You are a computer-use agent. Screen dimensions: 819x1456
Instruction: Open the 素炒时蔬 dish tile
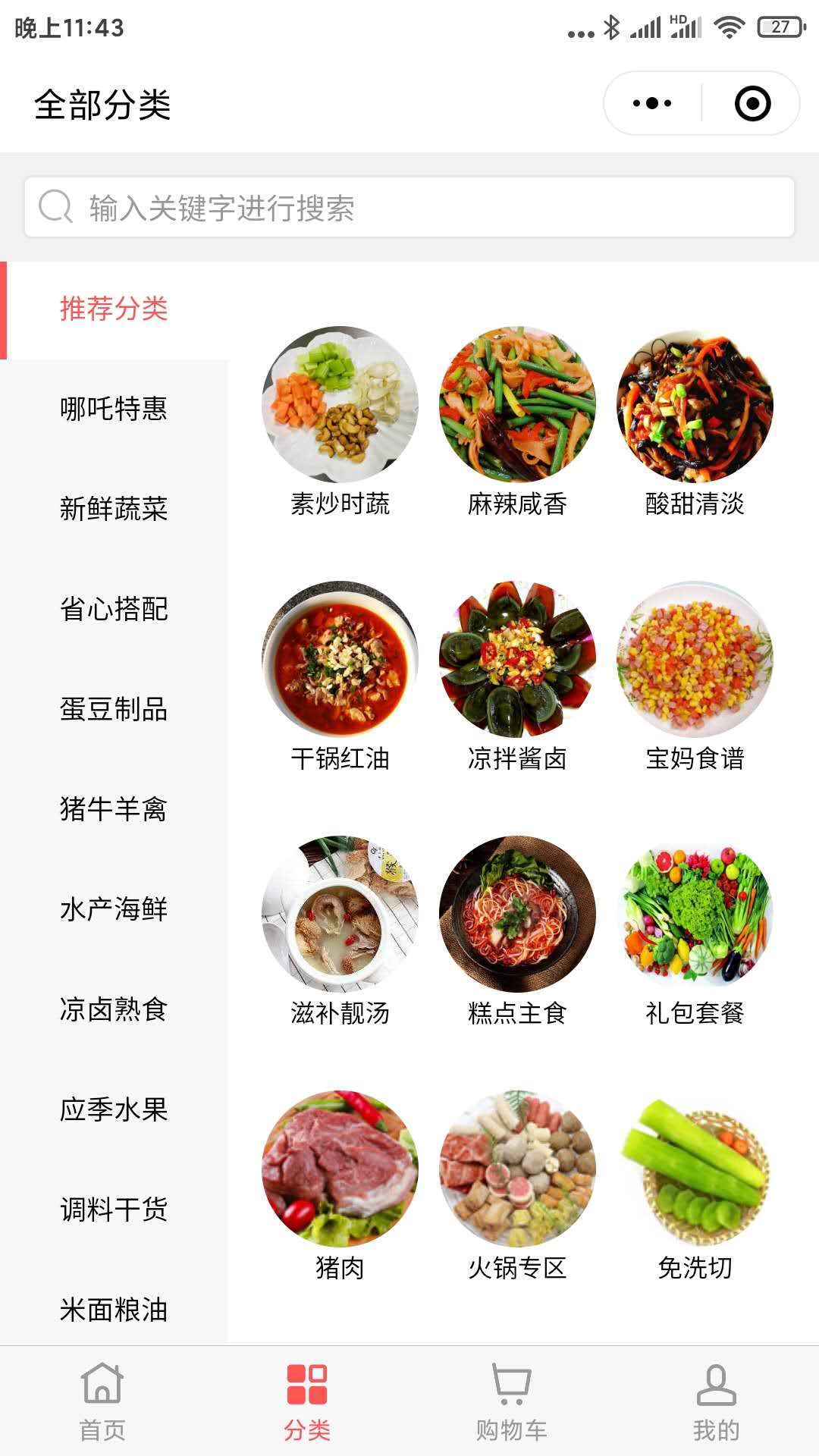pos(340,422)
